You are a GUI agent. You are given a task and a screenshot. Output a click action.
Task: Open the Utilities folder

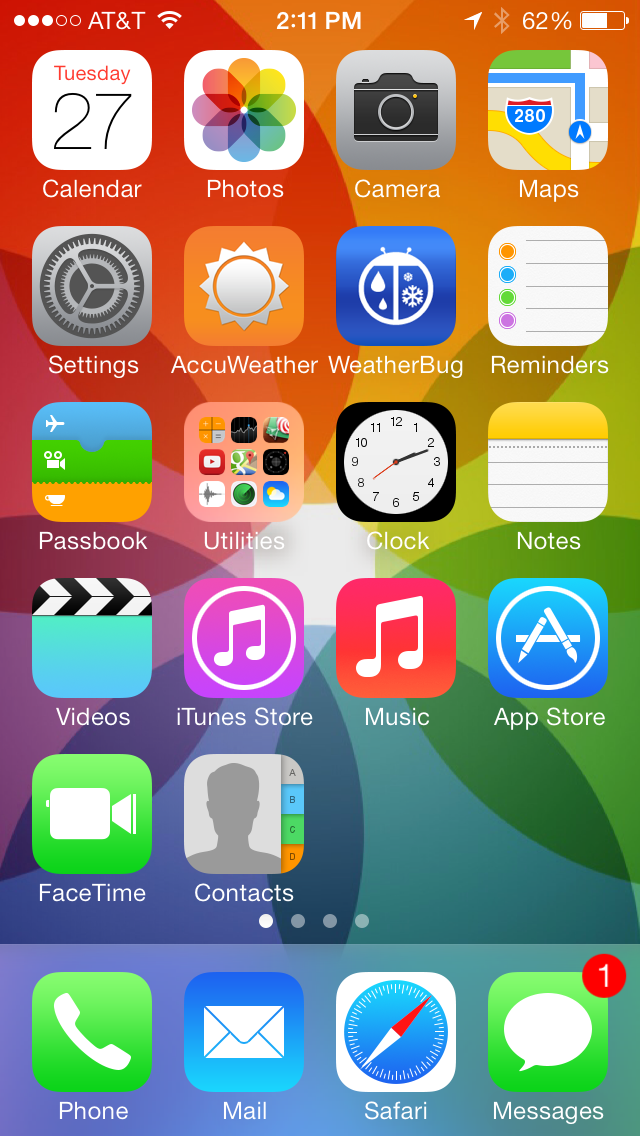point(244,462)
